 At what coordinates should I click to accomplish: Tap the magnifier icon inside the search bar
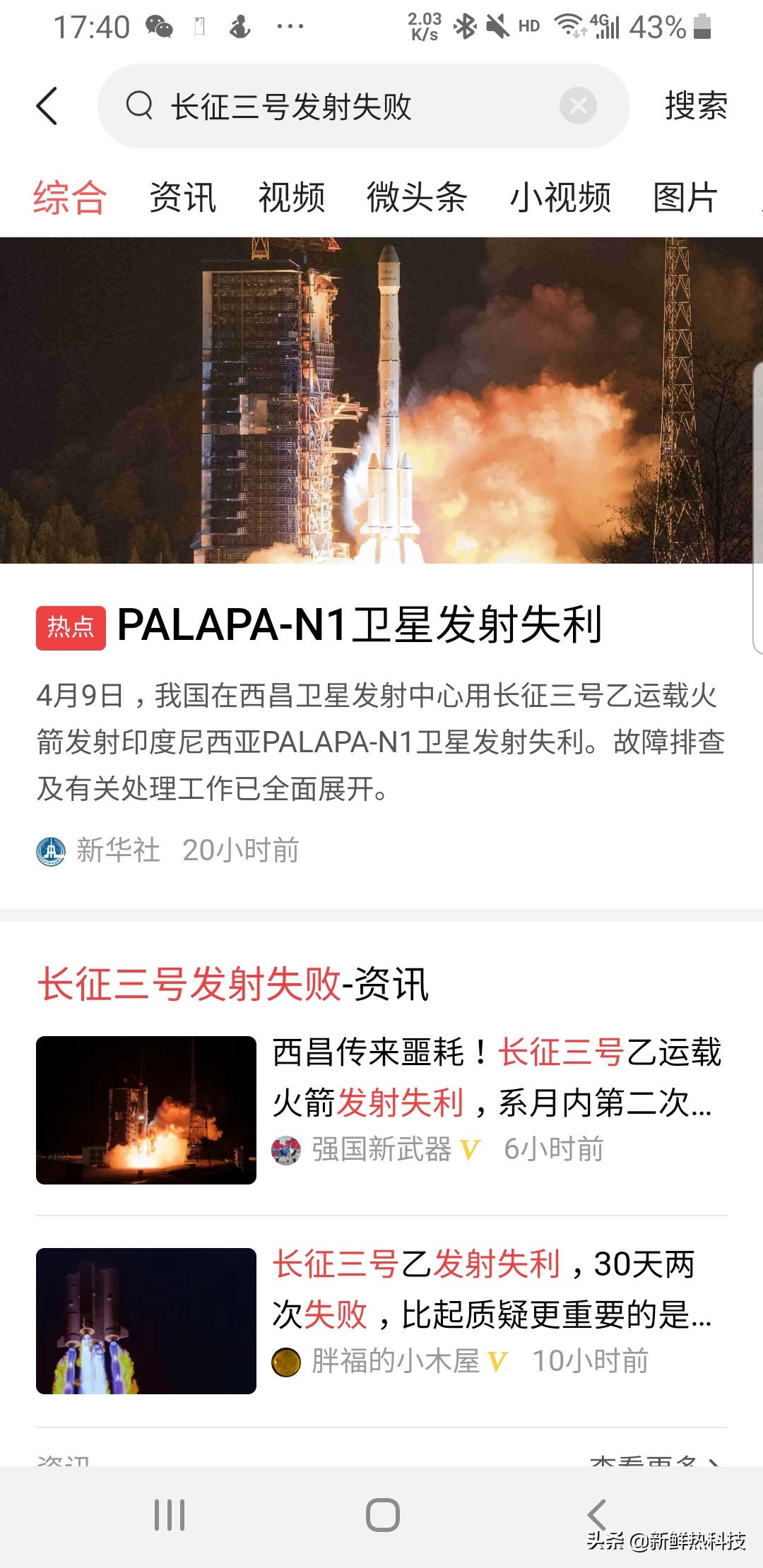[x=139, y=106]
